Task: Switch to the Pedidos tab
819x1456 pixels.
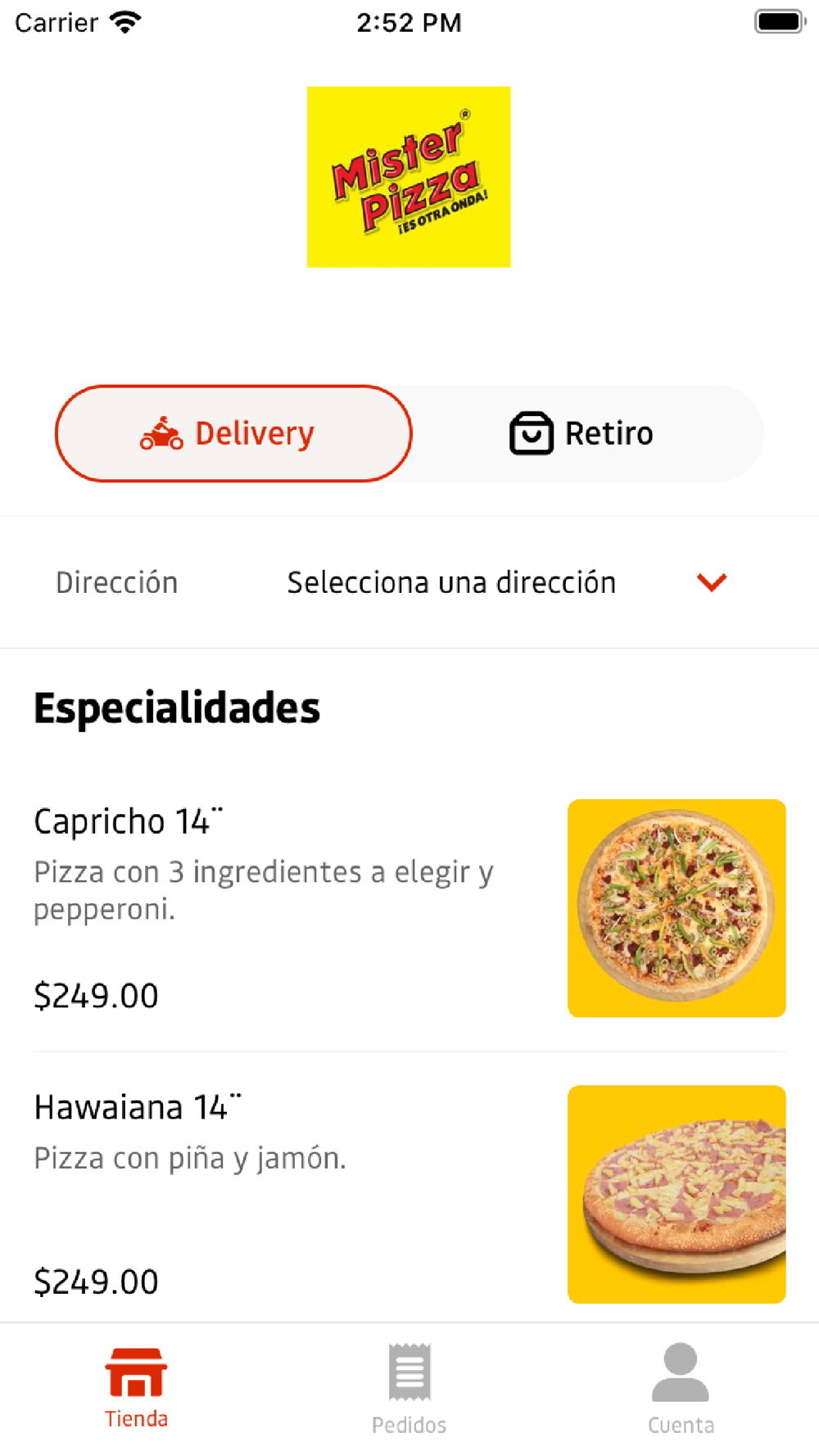Action: coord(409,1387)
